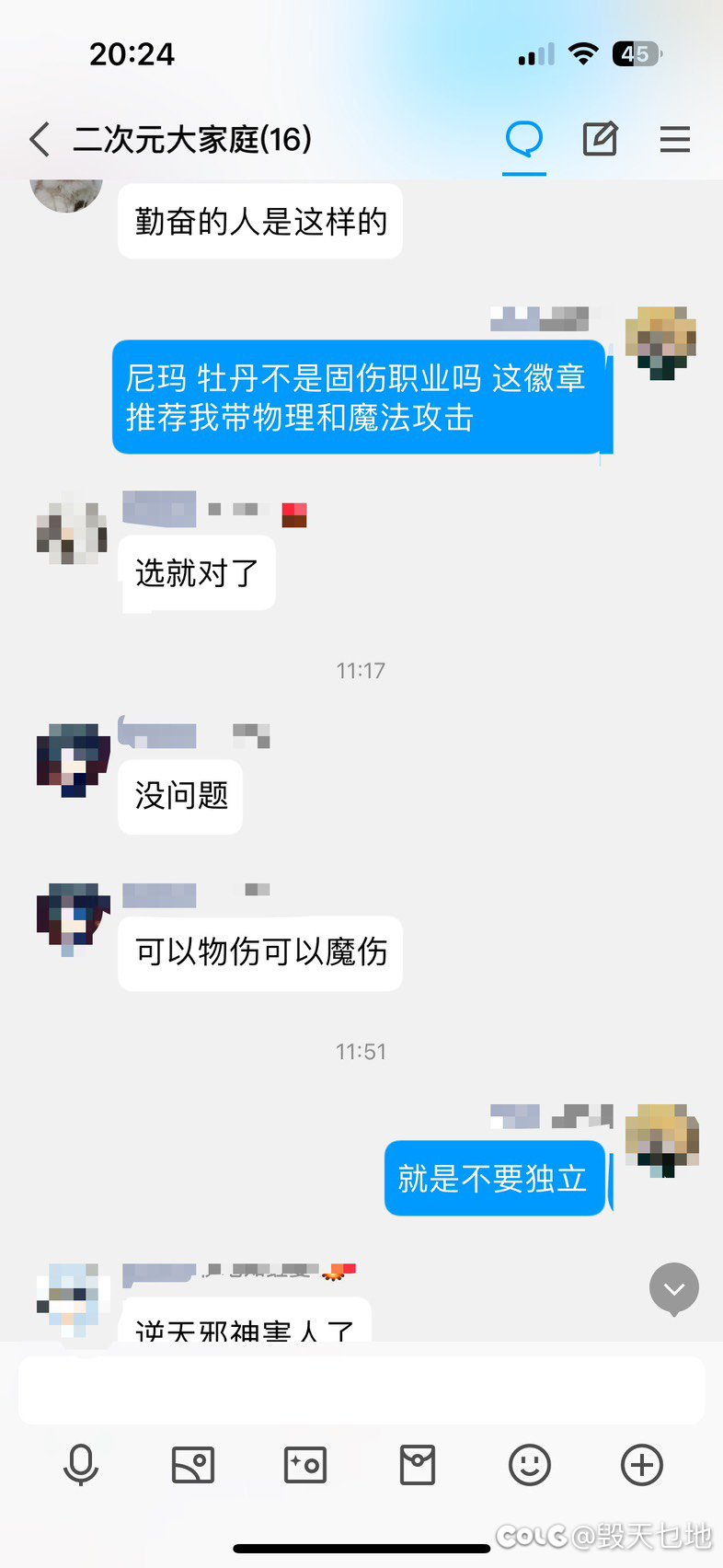Open the photo gallery picker
This screenshot has width=723, height=1568.
point(193,1464)
